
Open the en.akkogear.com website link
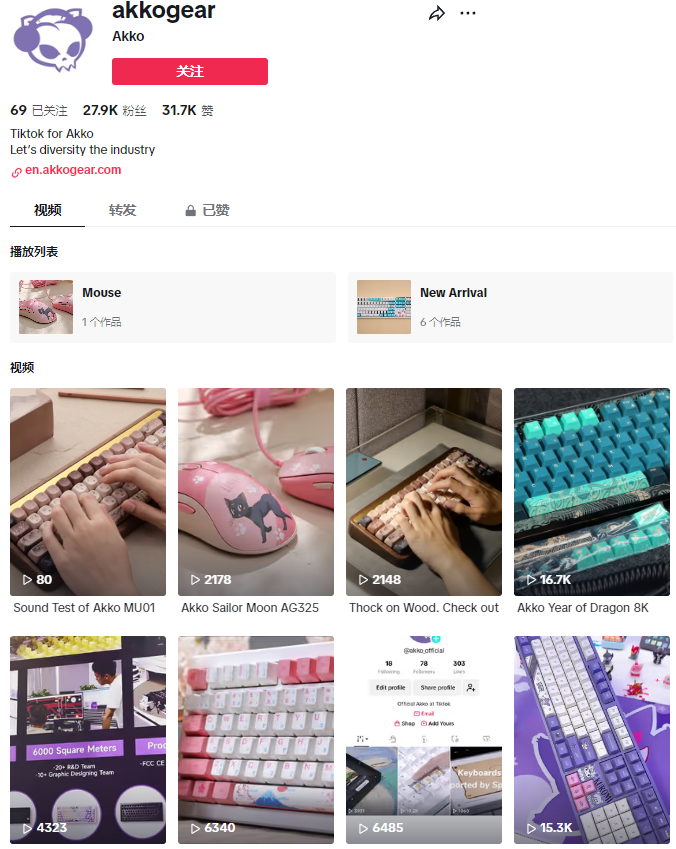pos(73,170)
